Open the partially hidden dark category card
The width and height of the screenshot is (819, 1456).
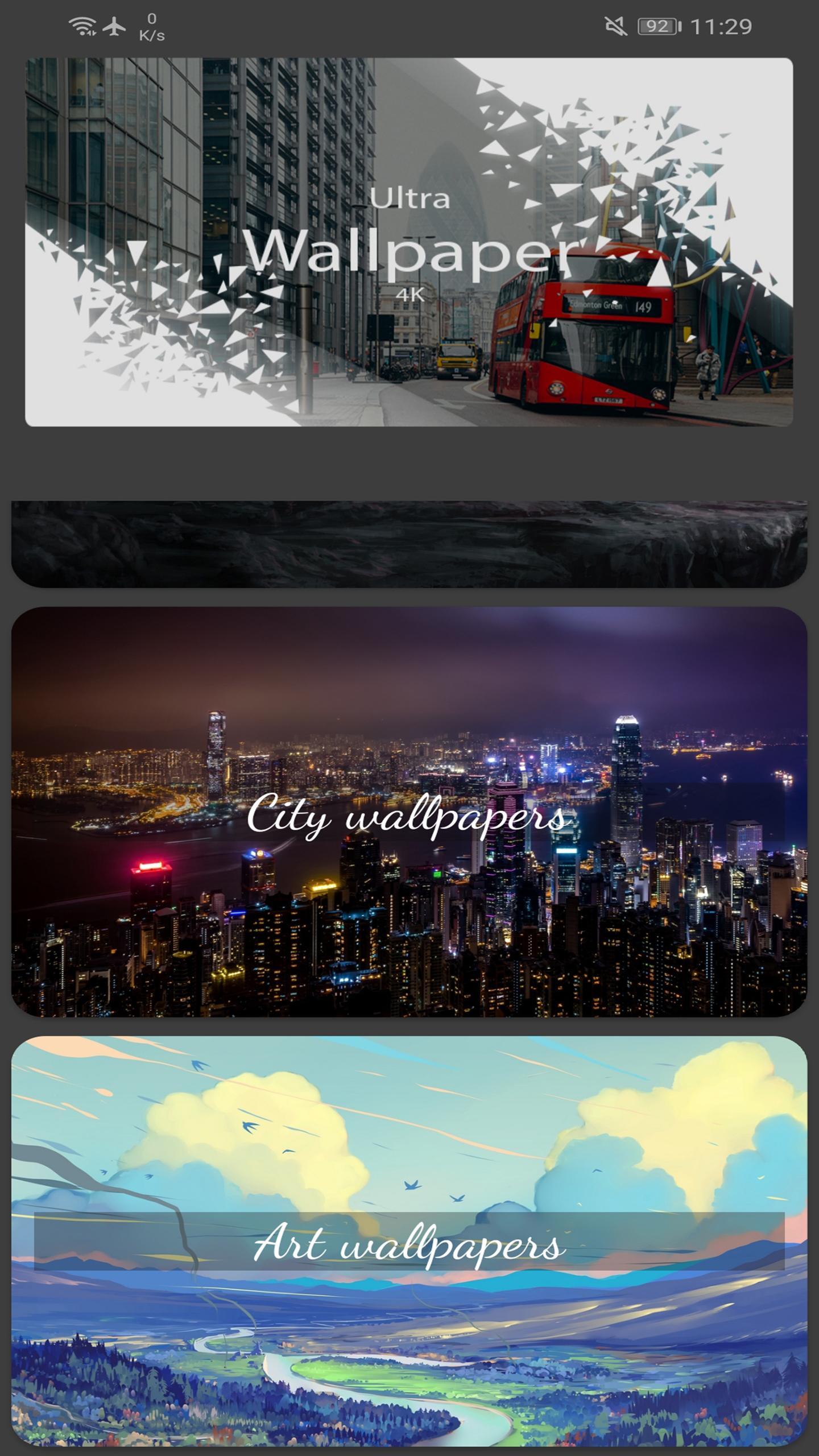click(x=409, y=544)
